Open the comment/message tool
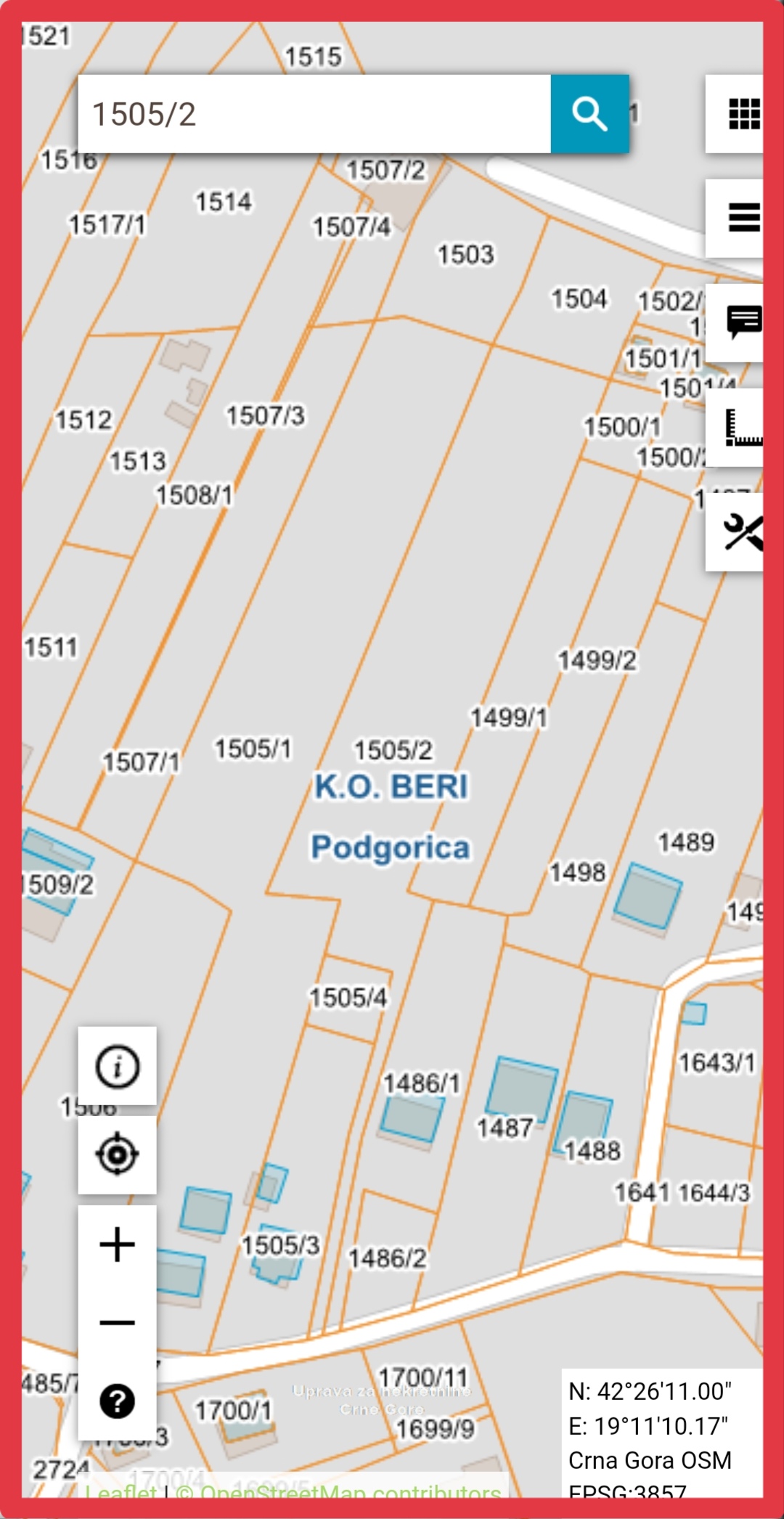Screen dimensions: 784x1519 coord(736,322)
